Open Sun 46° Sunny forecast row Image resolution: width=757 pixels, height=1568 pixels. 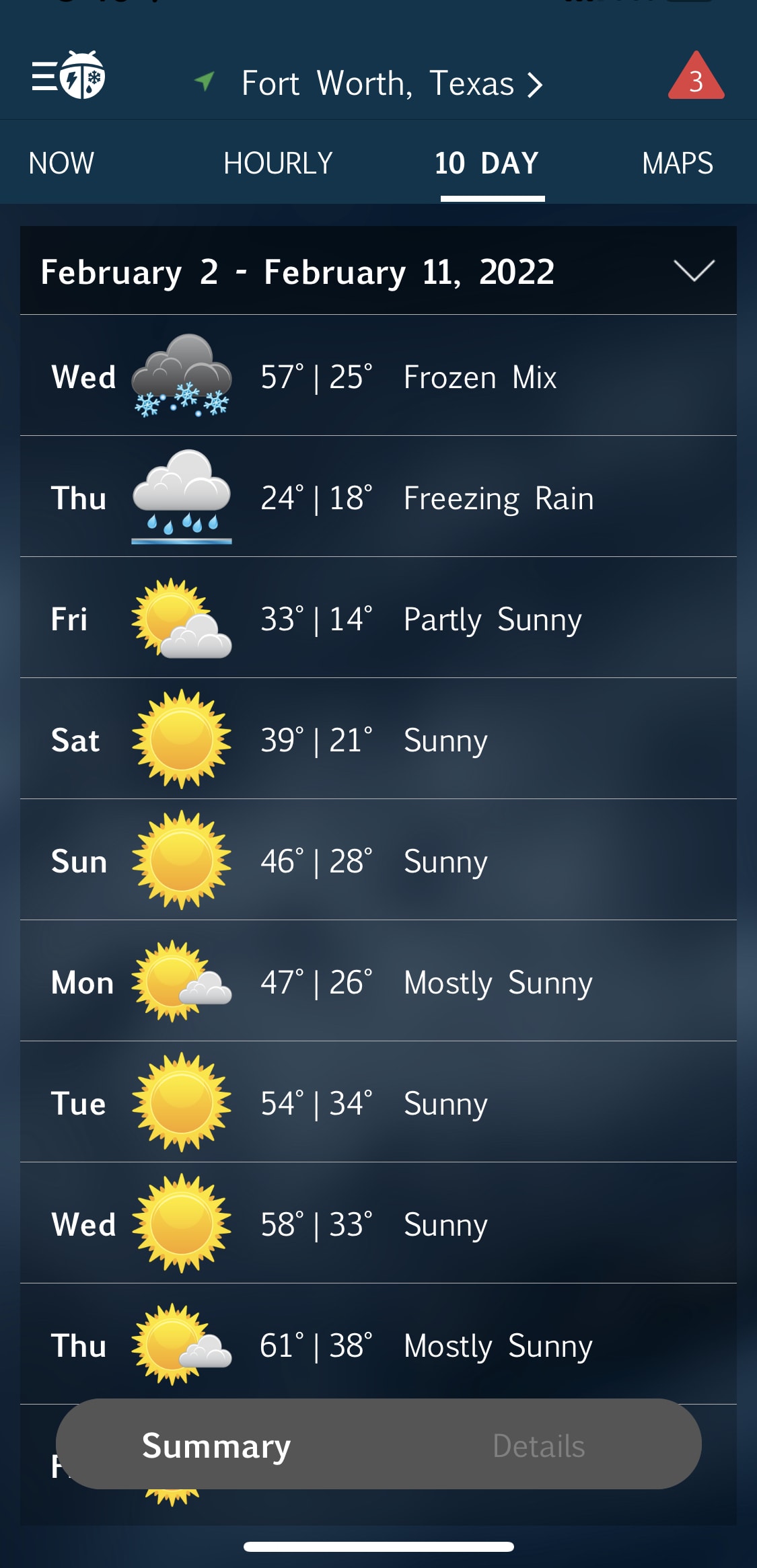378,860
